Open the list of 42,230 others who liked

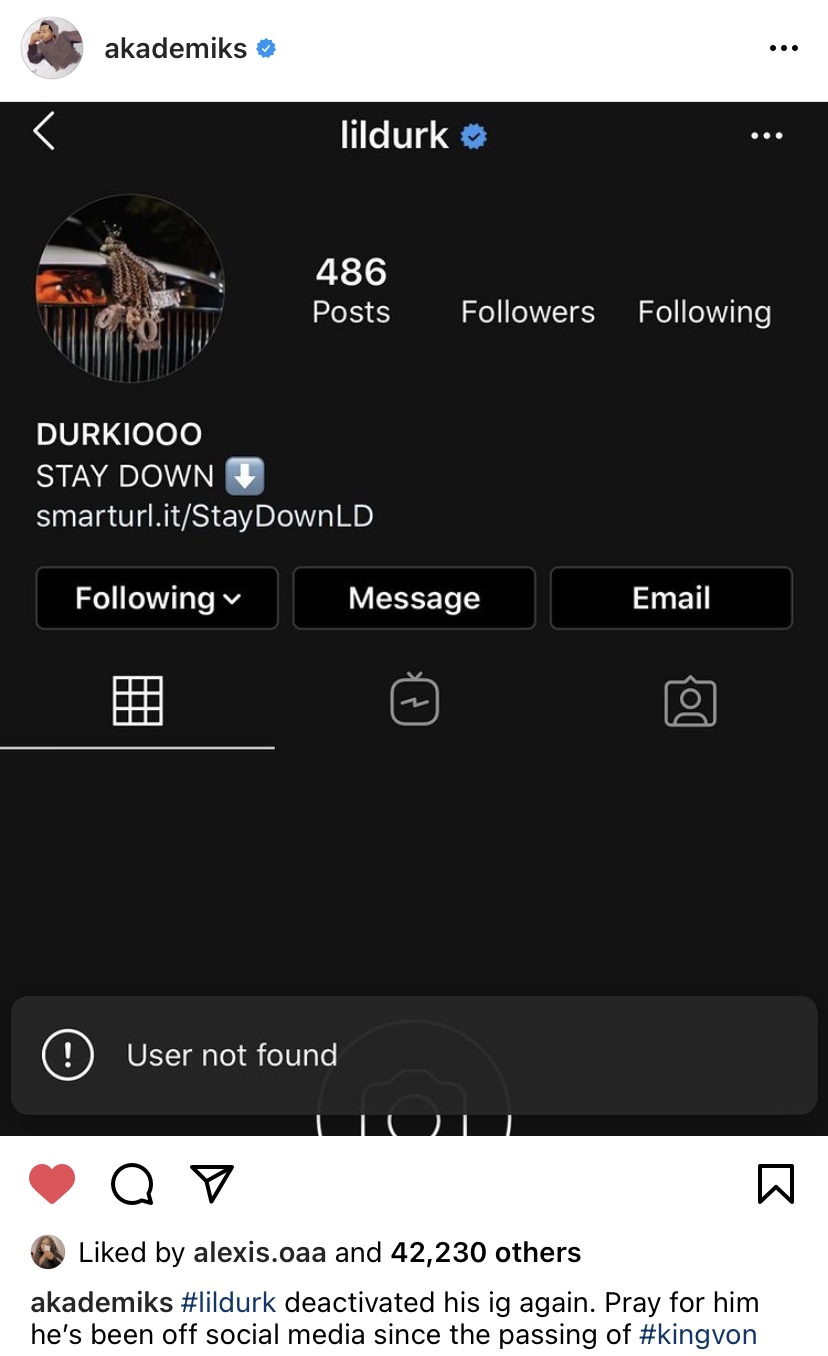[485, 1252]
